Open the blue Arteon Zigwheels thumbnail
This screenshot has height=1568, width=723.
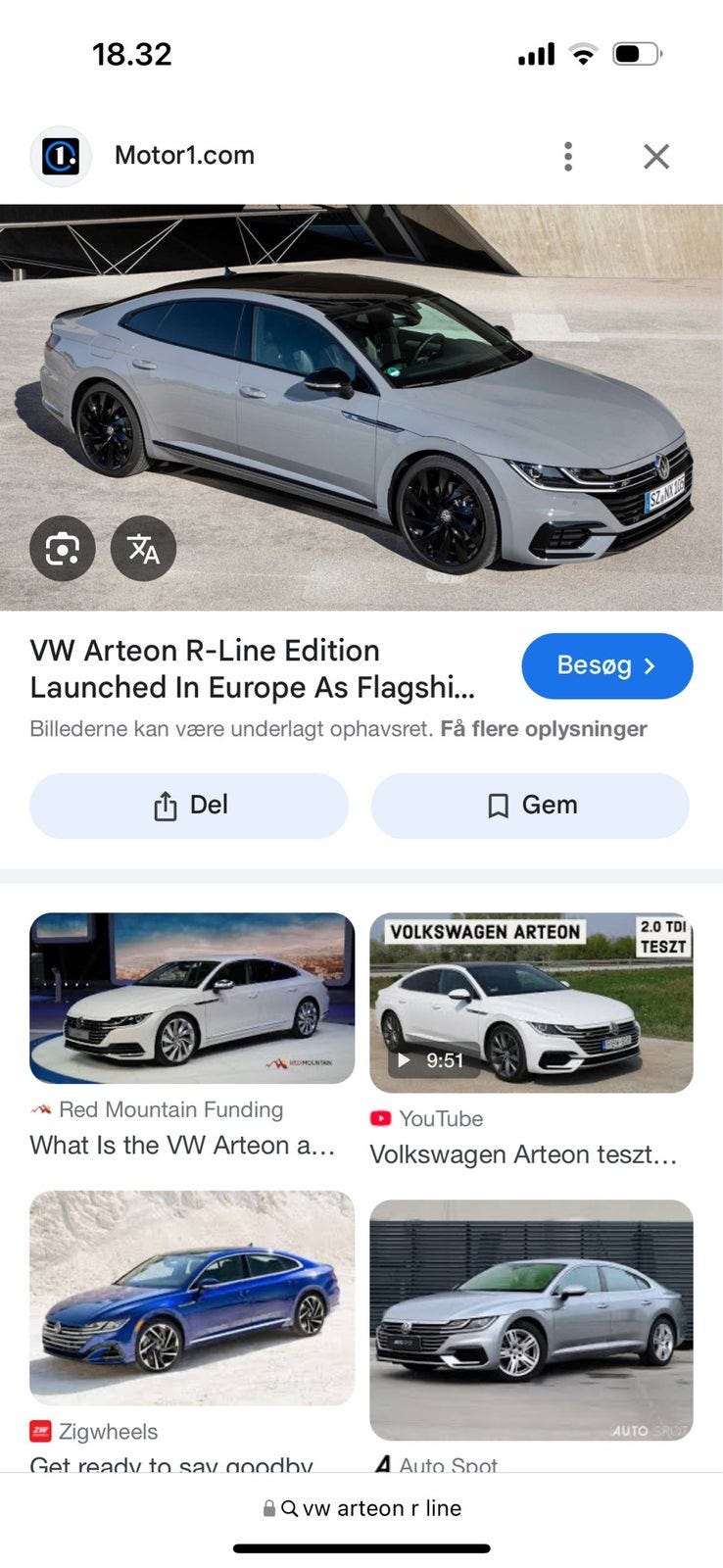(x=193, y=1298)
